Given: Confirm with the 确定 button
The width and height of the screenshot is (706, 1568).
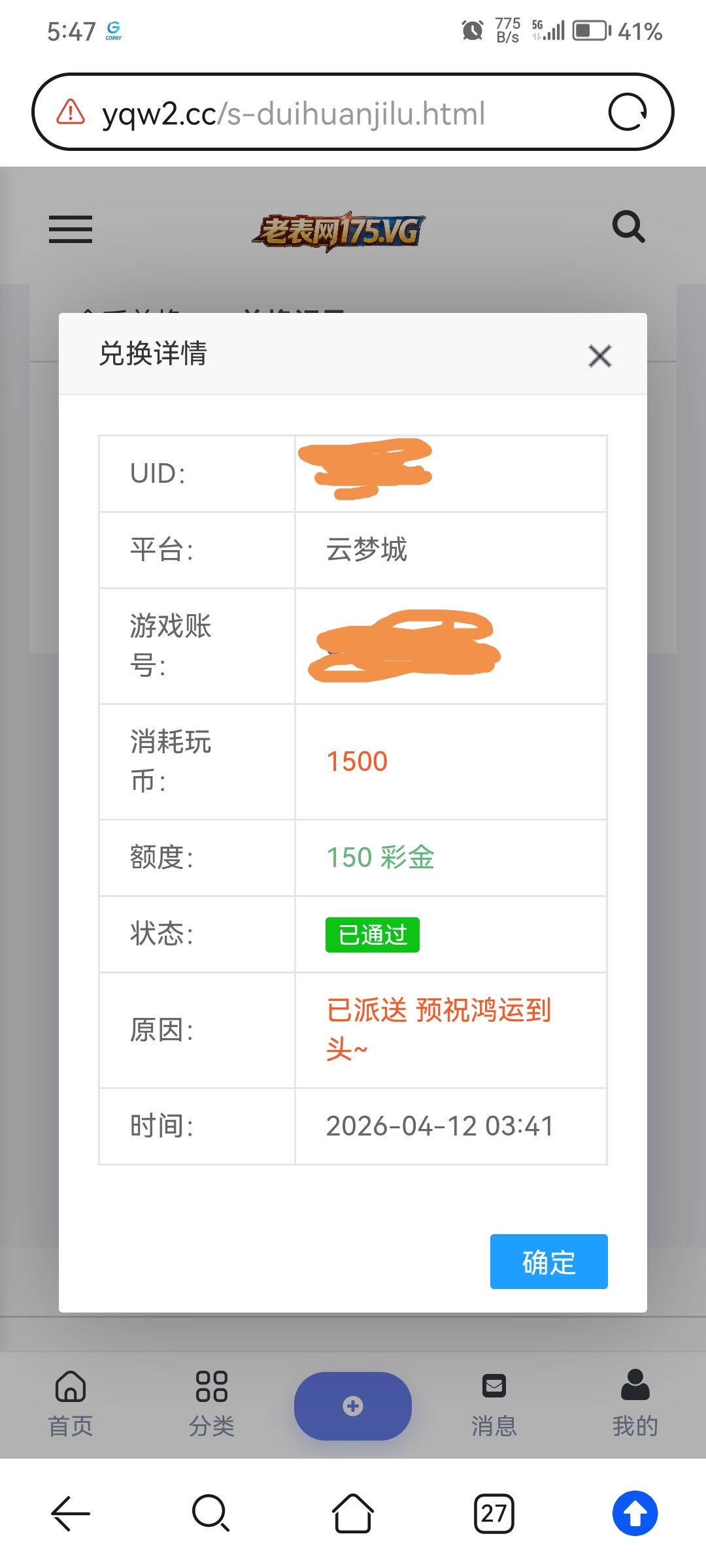Looking at the screenshot, I should pos(548,1262).
